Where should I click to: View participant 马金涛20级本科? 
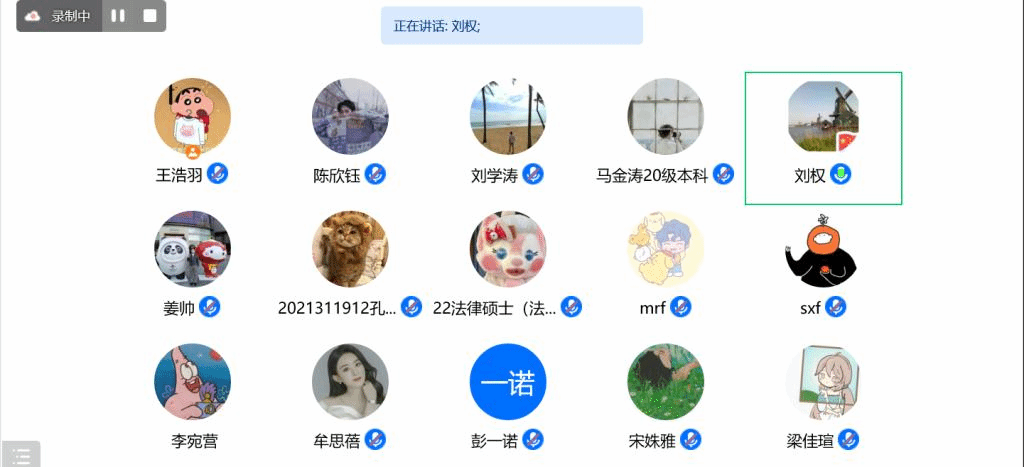pos(665,117)
